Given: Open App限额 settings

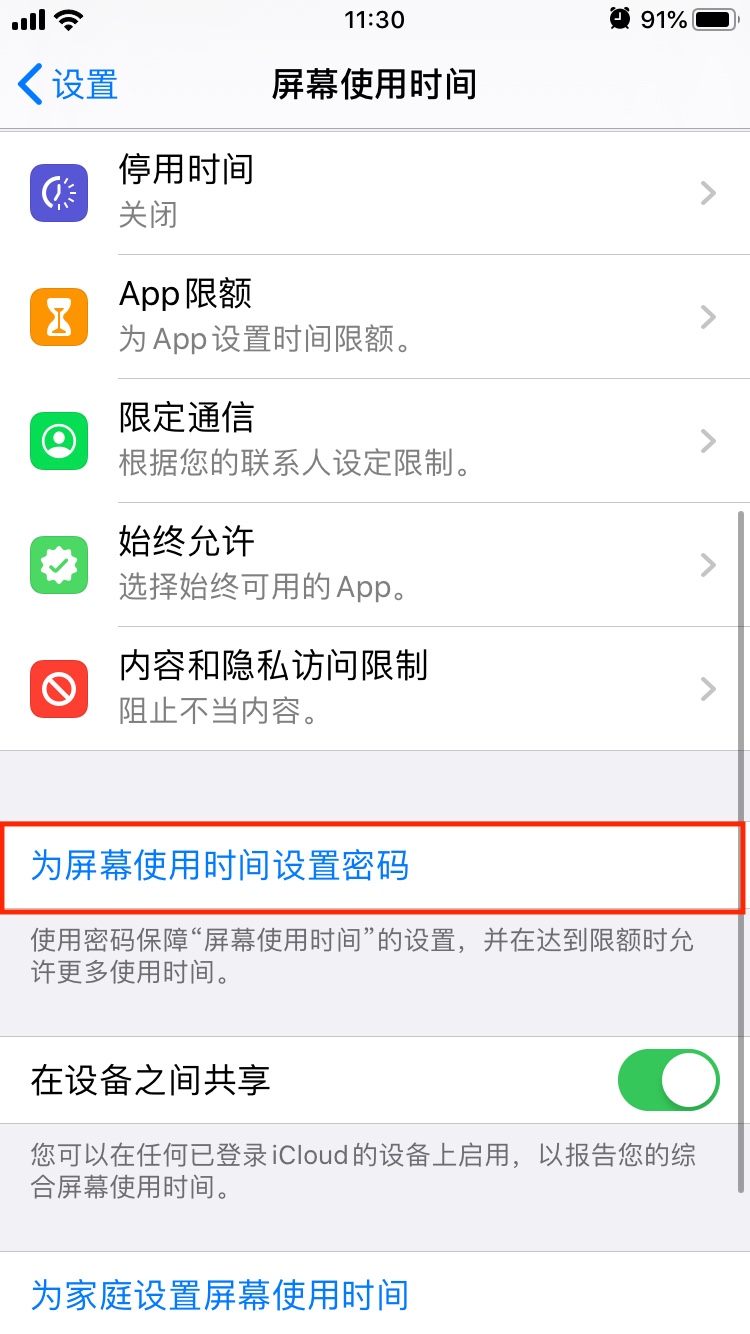Looking at the screenshot, I should [x=375, y=316].
